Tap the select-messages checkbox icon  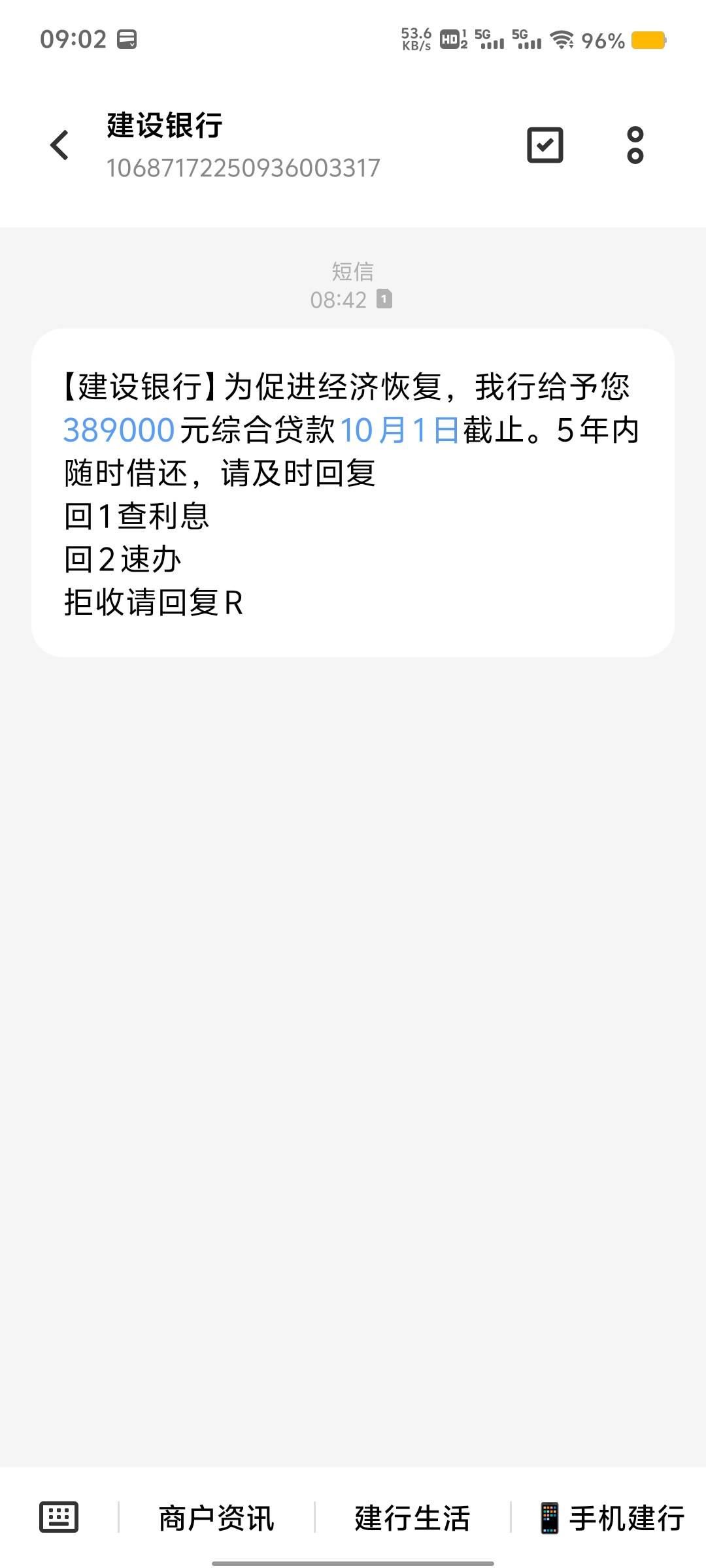(545, 145)
